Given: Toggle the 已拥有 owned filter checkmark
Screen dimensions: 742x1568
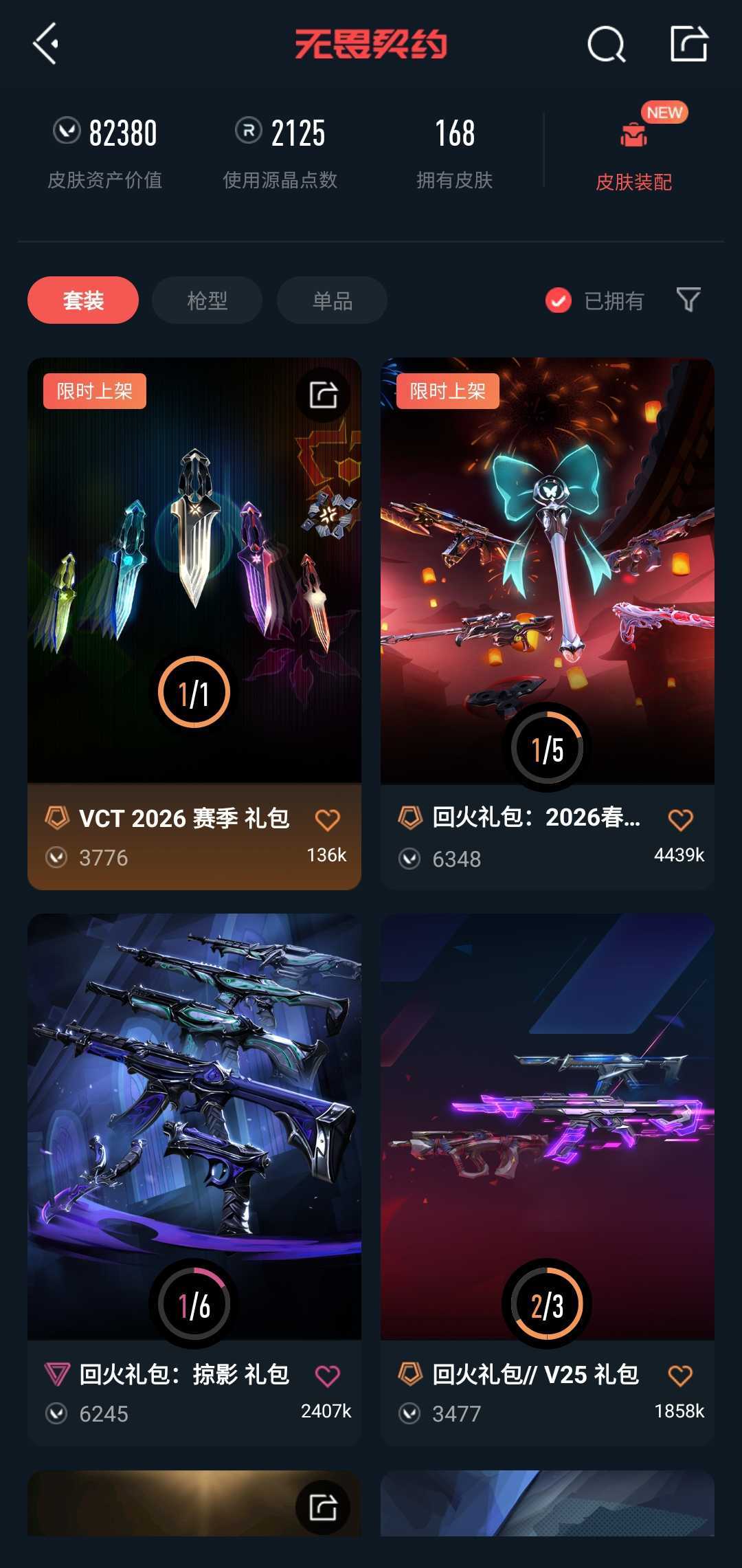Looking at the screenshot, I should point(558,300).
